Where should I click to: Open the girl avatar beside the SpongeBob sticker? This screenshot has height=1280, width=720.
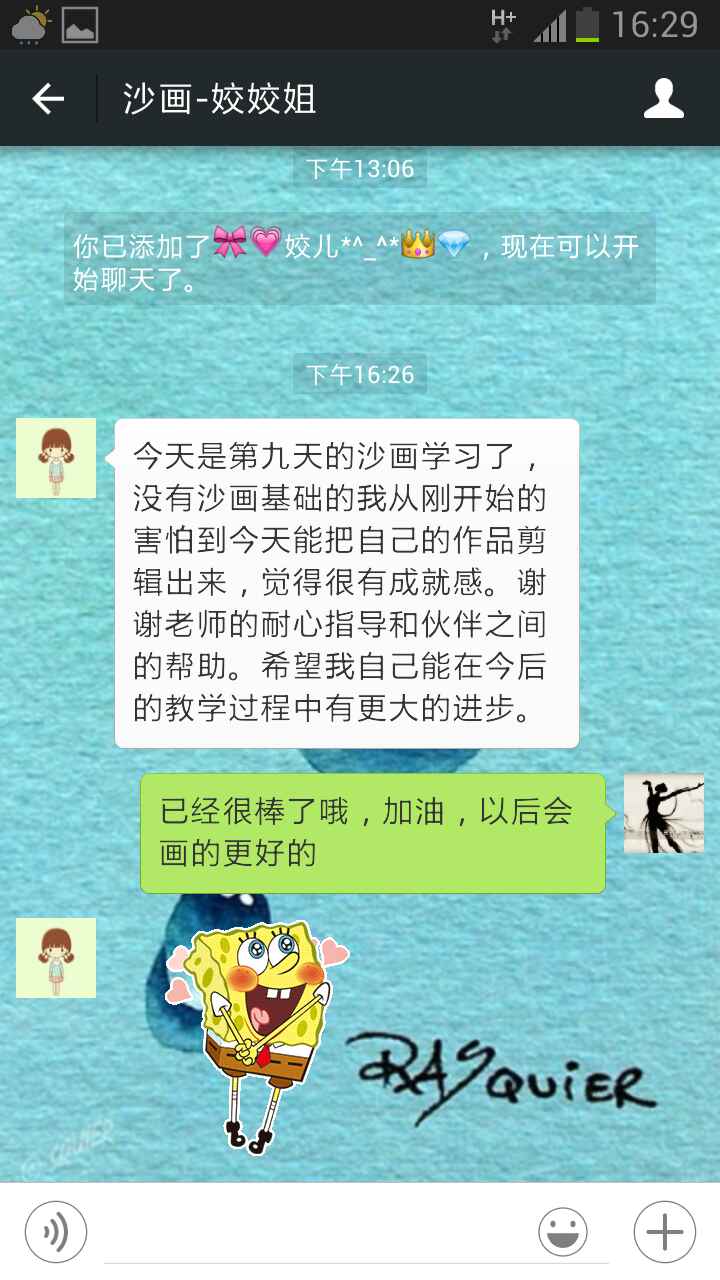pos(56,958)
